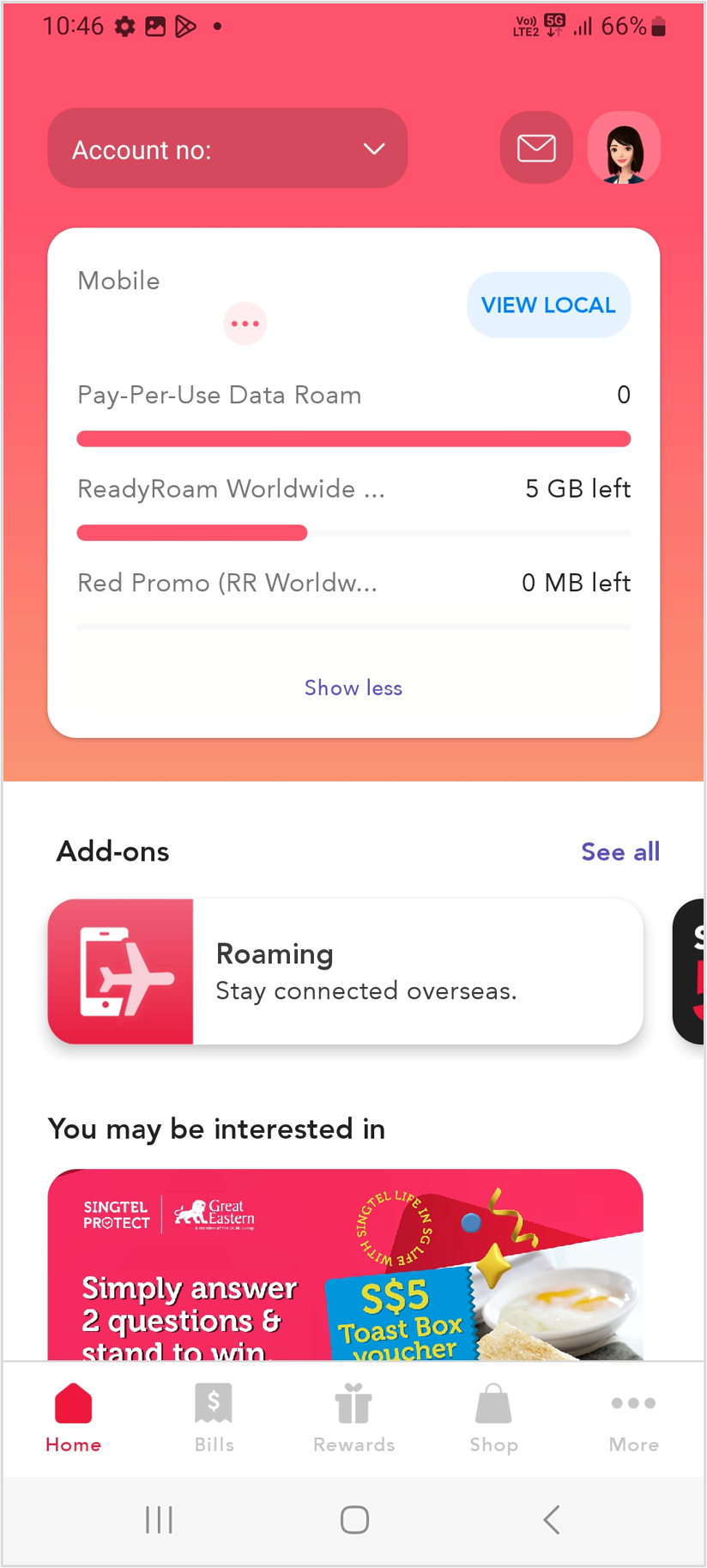The width and height of the screenshot is (707, 1568).
Task: Collapse usage with Show less
Action: [x=353, y=687]
